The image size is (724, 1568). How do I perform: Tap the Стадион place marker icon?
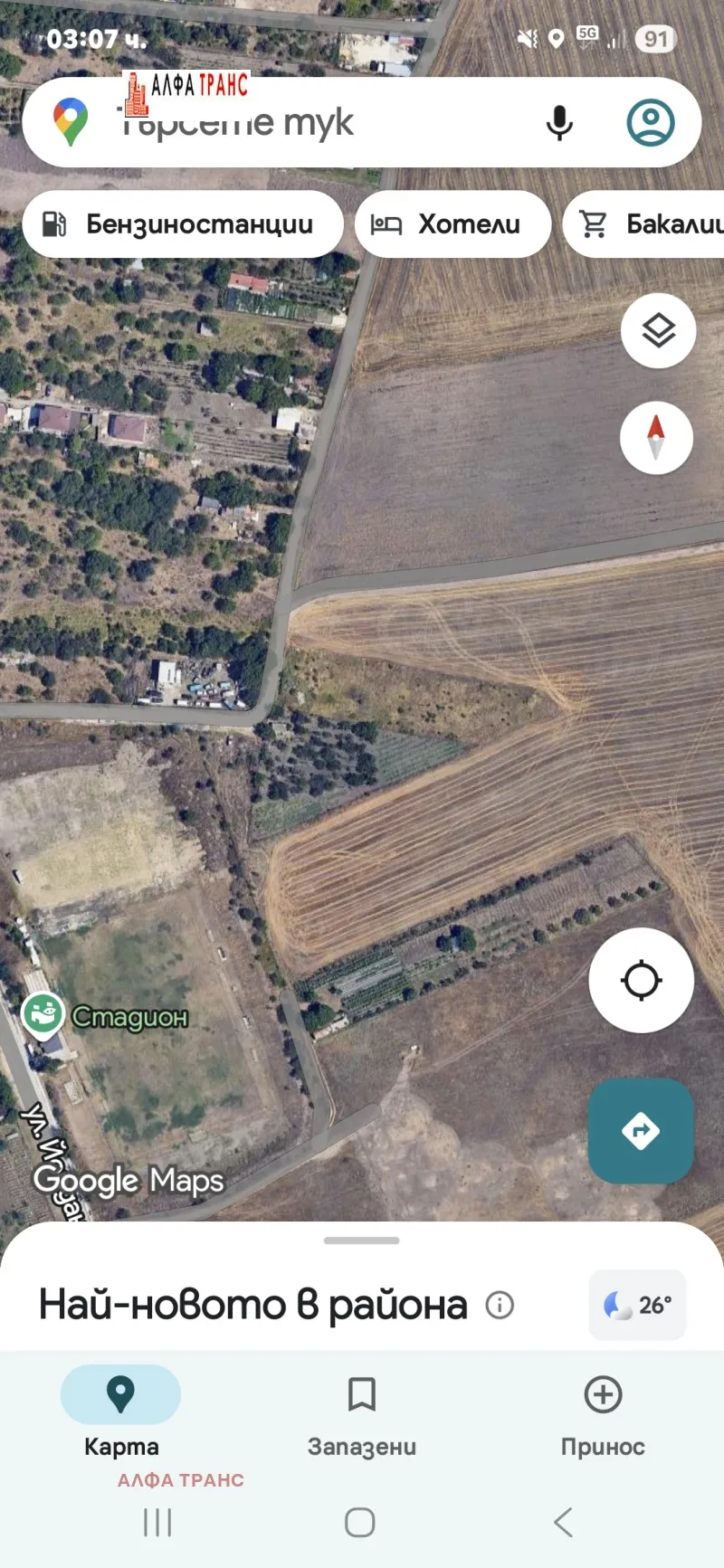click(43, 1014)
